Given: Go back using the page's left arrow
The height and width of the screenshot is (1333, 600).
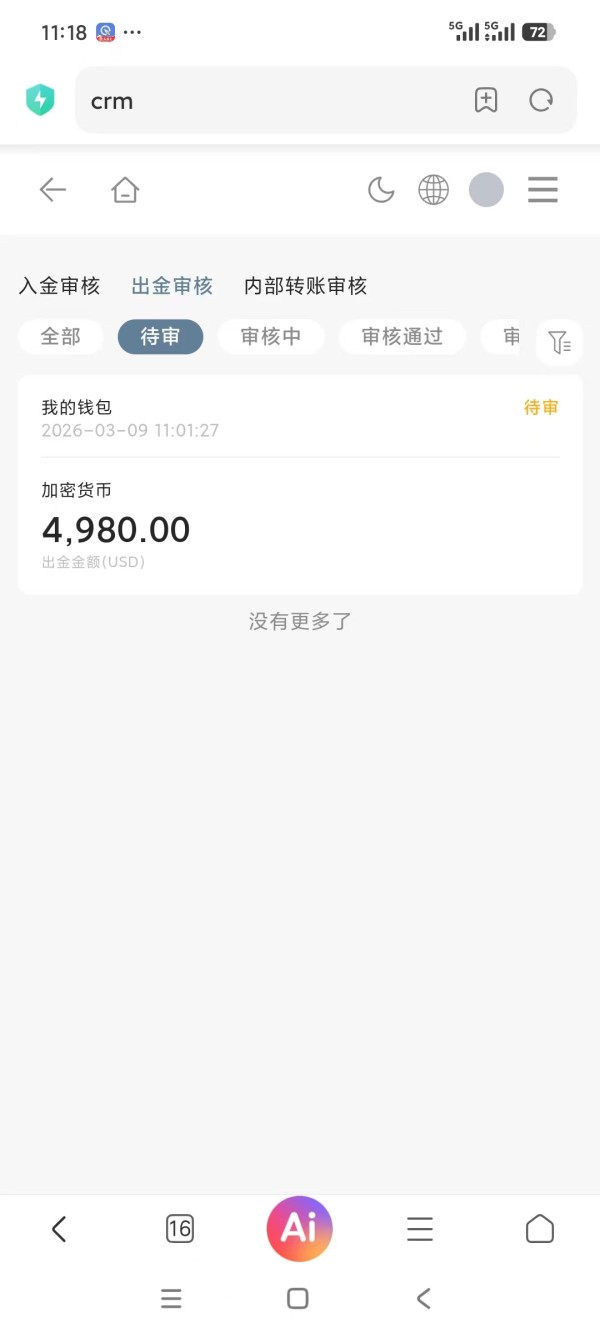Looking at the screenshot, I should tap(53, 190).
